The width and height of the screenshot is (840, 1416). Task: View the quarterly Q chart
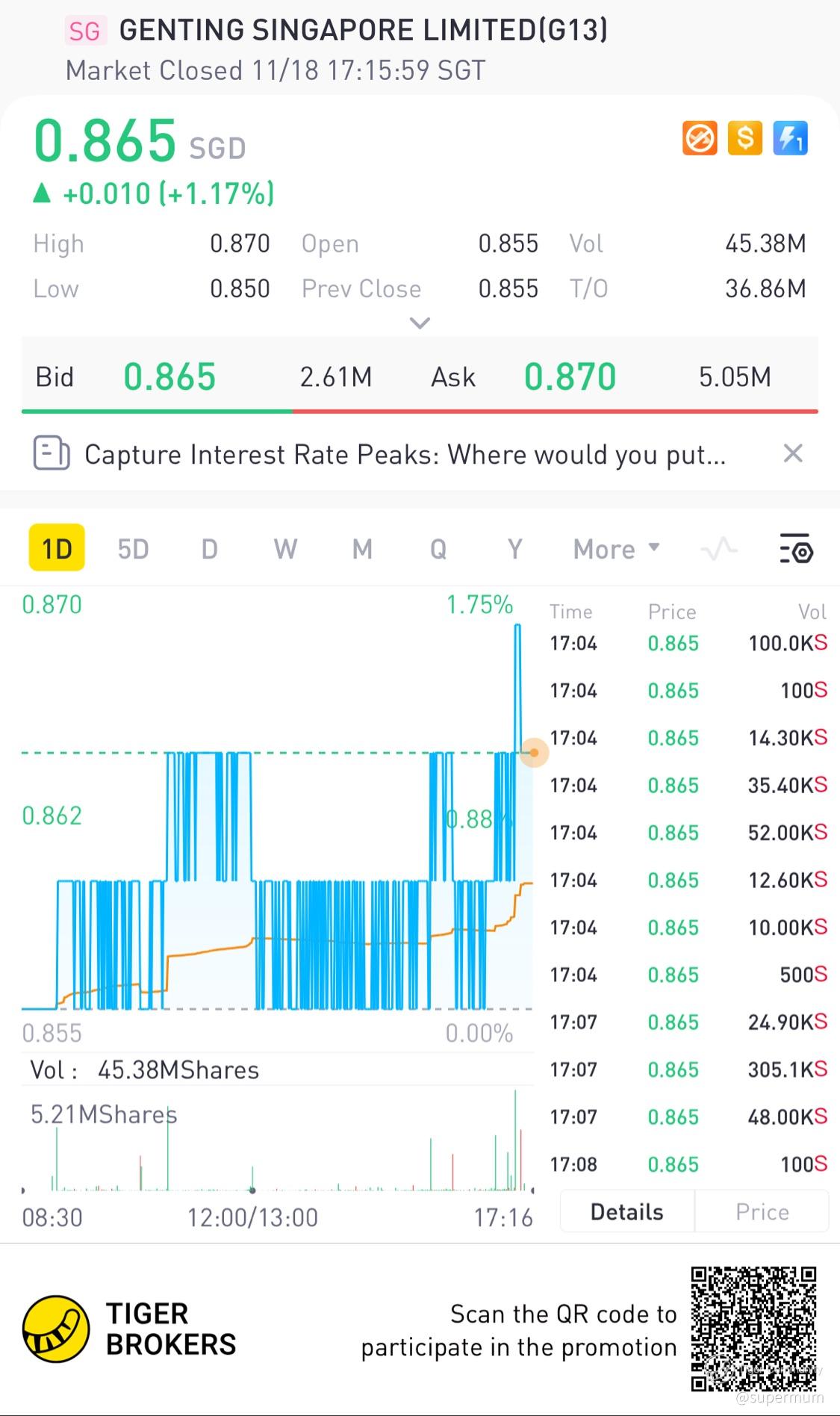click(x=438, y=550)
